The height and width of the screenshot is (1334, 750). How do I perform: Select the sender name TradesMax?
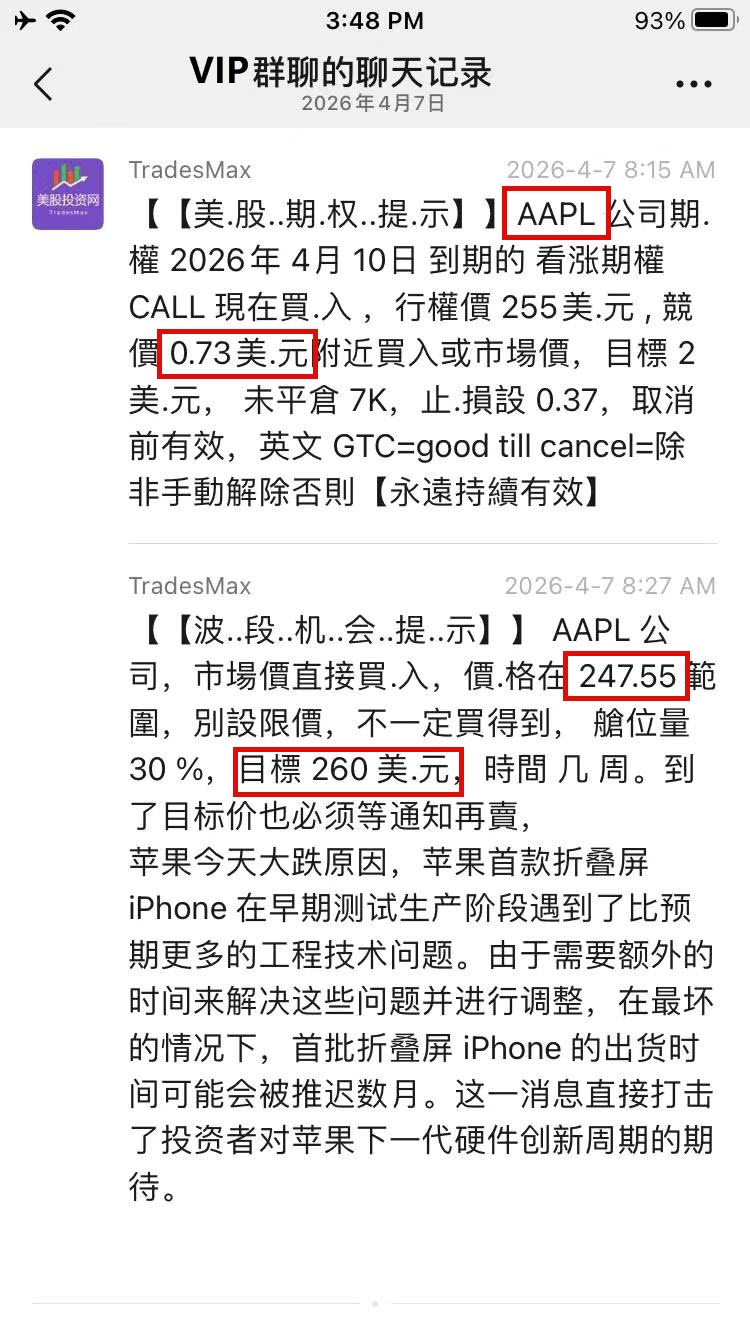coord(190,170)
